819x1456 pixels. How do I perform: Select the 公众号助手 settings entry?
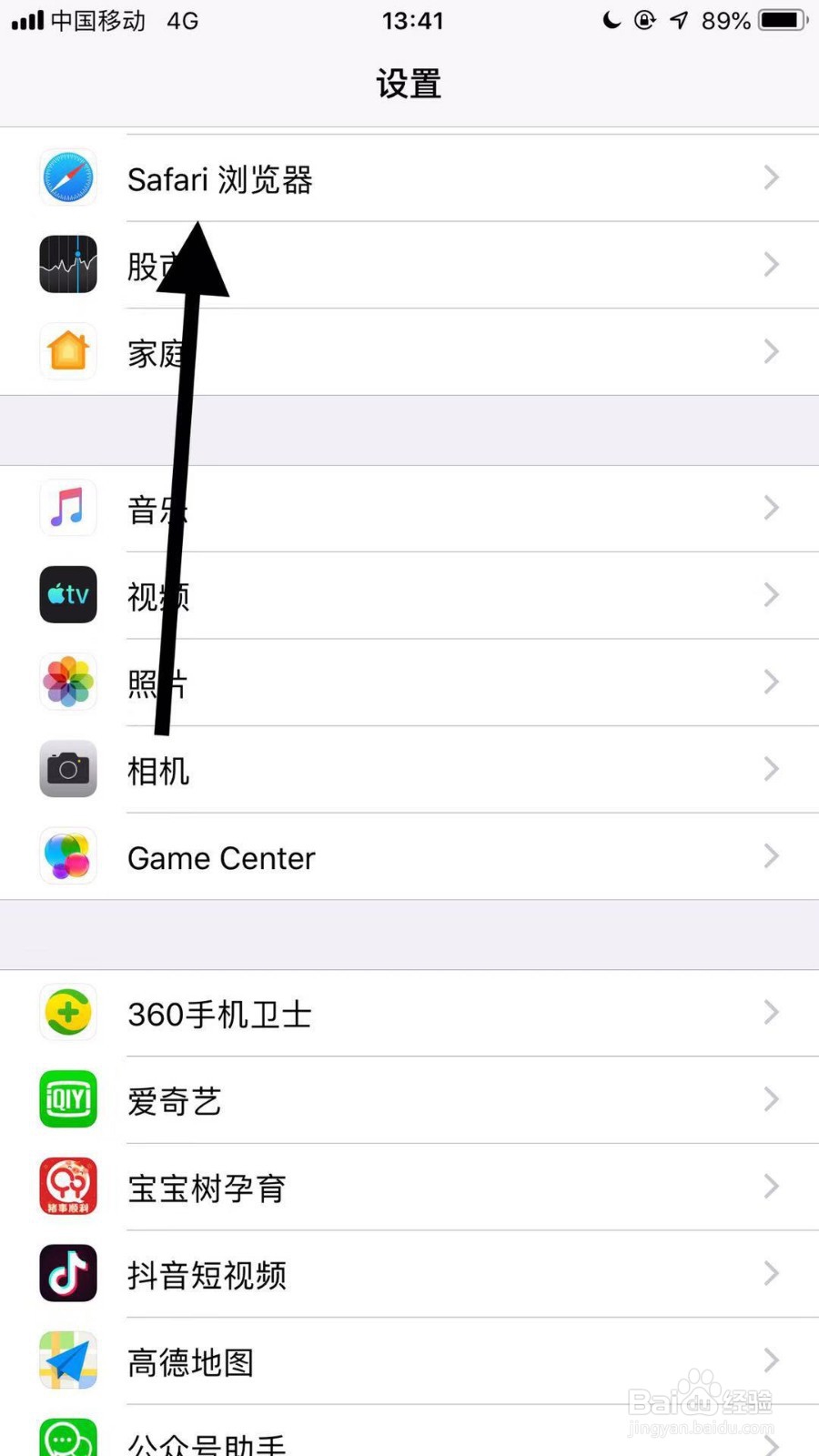click(x=409, y=1438)
